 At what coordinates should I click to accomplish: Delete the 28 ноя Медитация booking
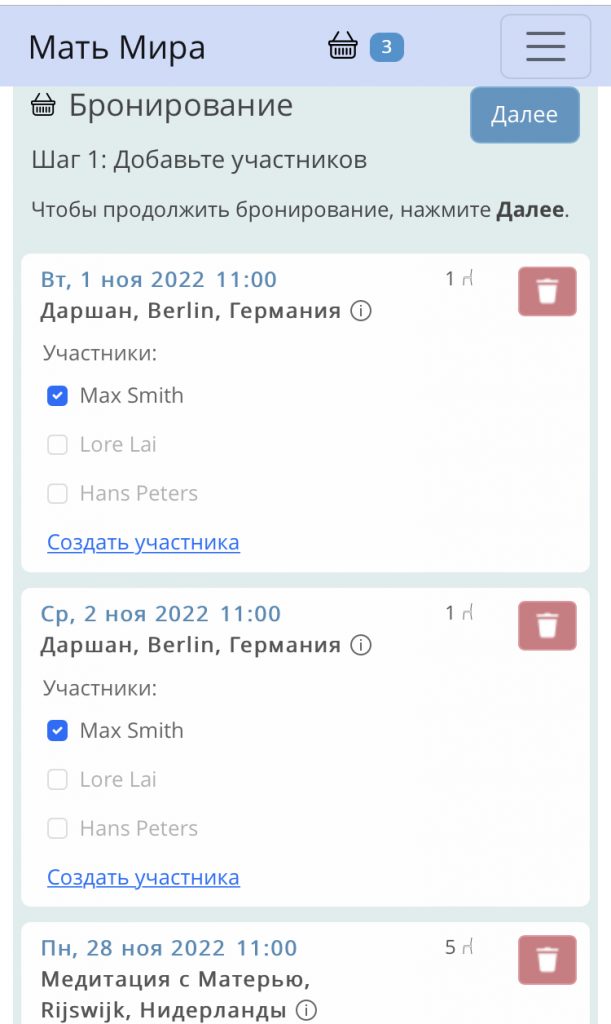(x=547, y=960)
